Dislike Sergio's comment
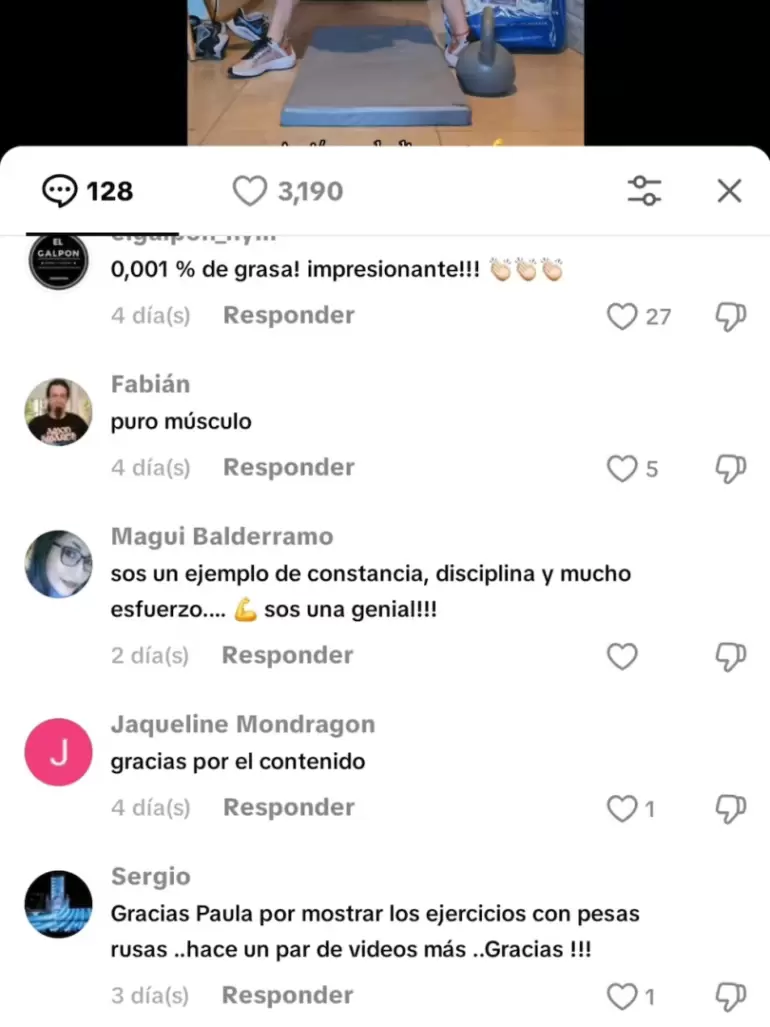Image resolution: width=770 pixels, height=1027 pixels. click(731, 997)
